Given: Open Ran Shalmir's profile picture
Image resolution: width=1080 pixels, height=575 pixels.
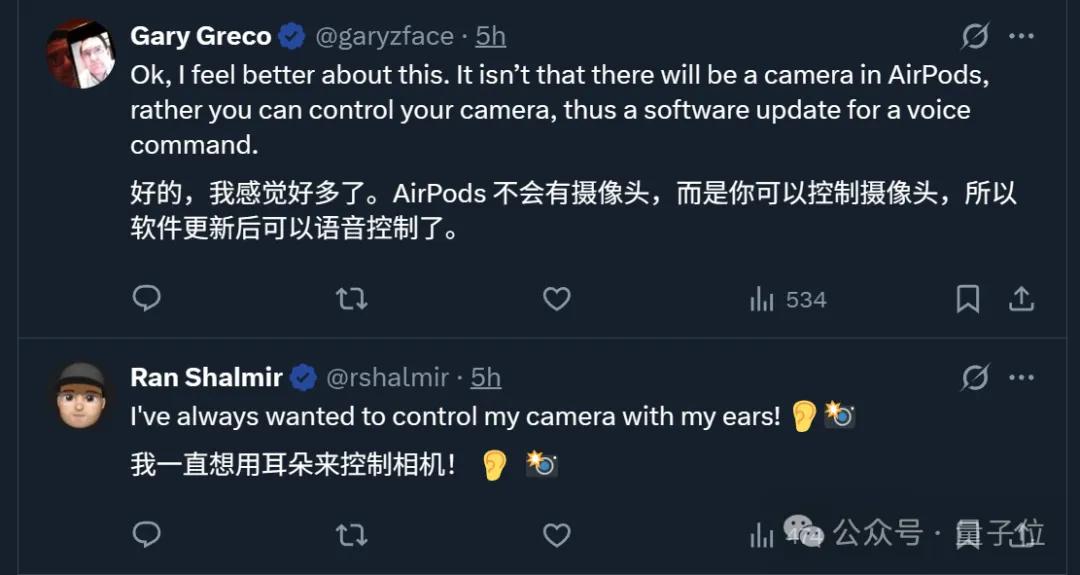Looking at the screenshot, I should (x=81, y=395).
